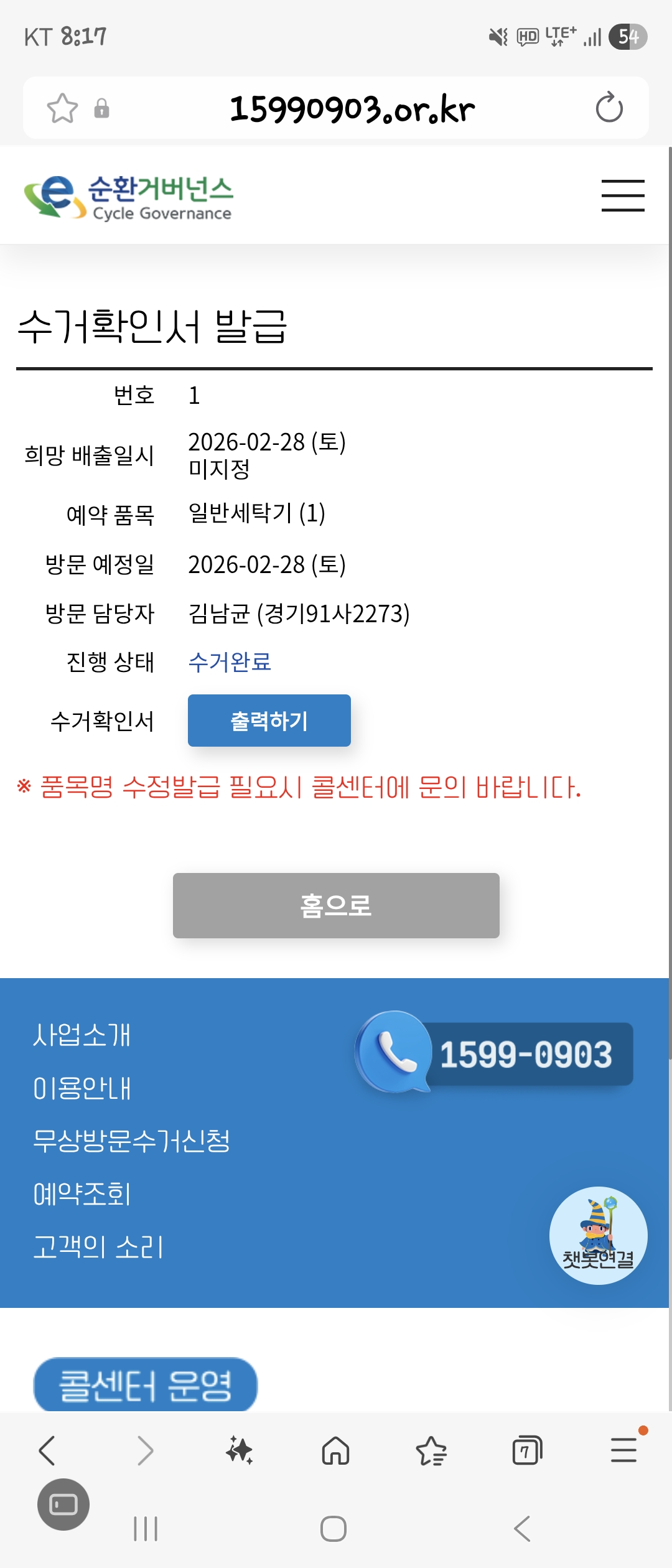
Task: Open the 챗봇연결 chatbot button
Action: (598, 1236)
